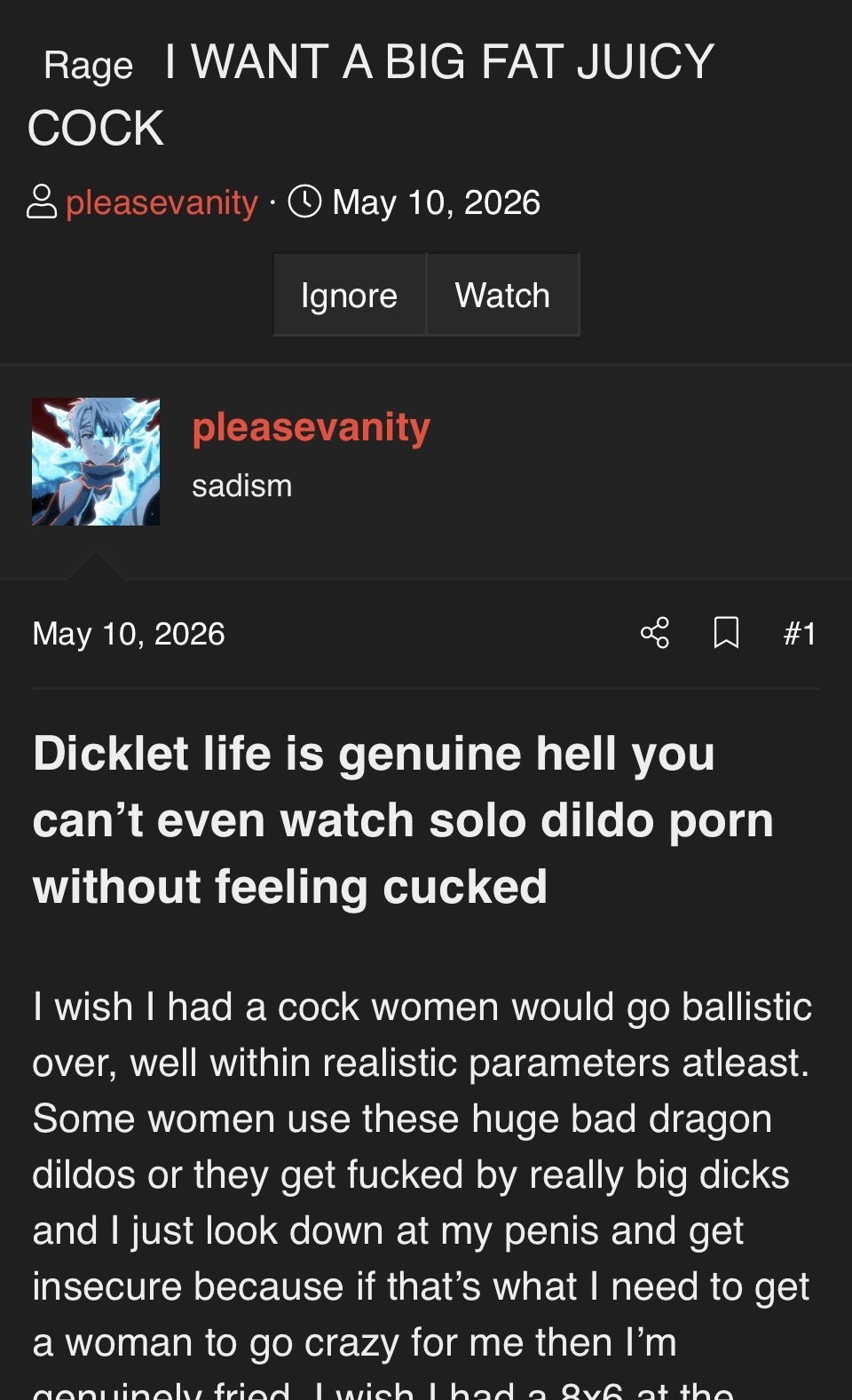The height and width of the screenshot is (1400, 852).
Task: Tap pleasevanity's avatar picture
Action: [96, 462]
